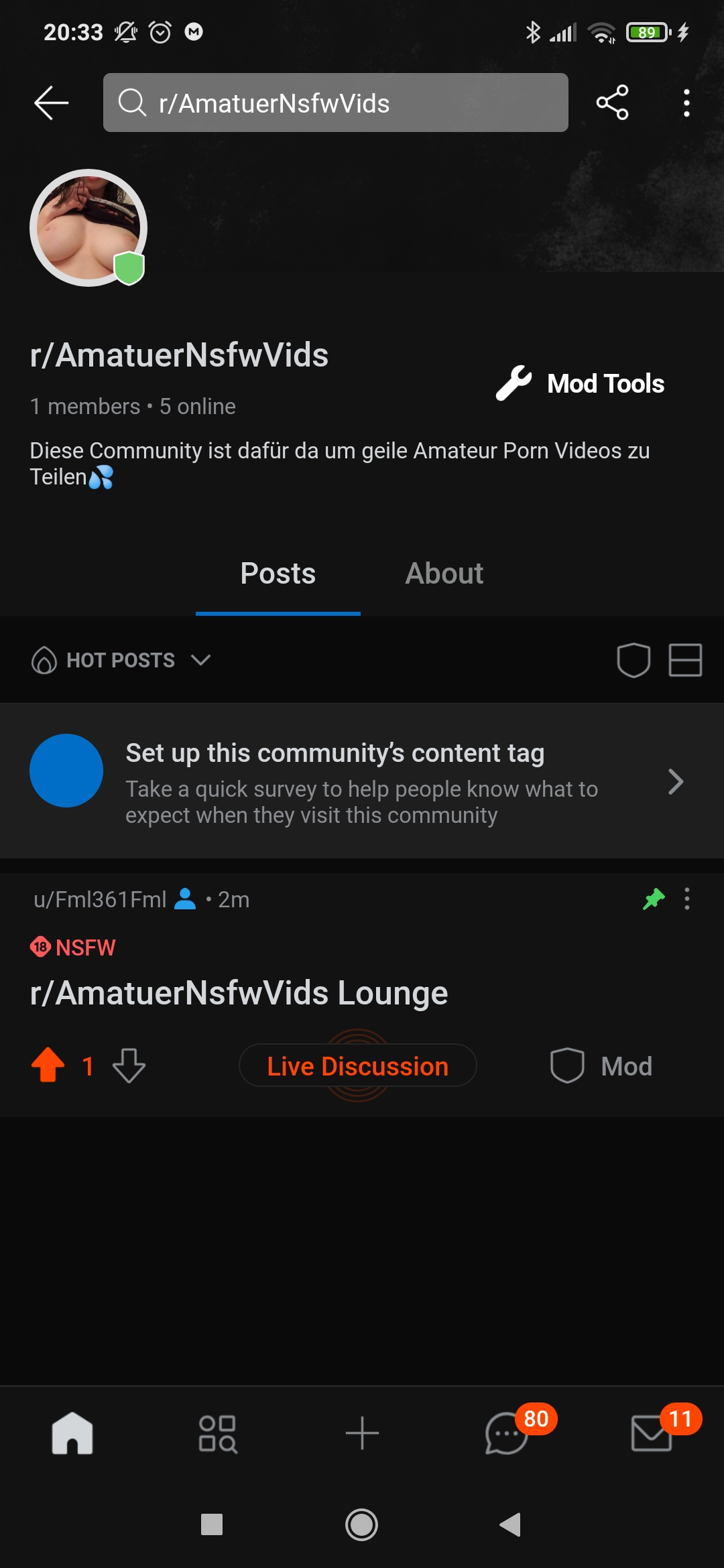This screenshot has width=724, height=1568.
Task: Select the Posts tab
Action: [278, 574]
